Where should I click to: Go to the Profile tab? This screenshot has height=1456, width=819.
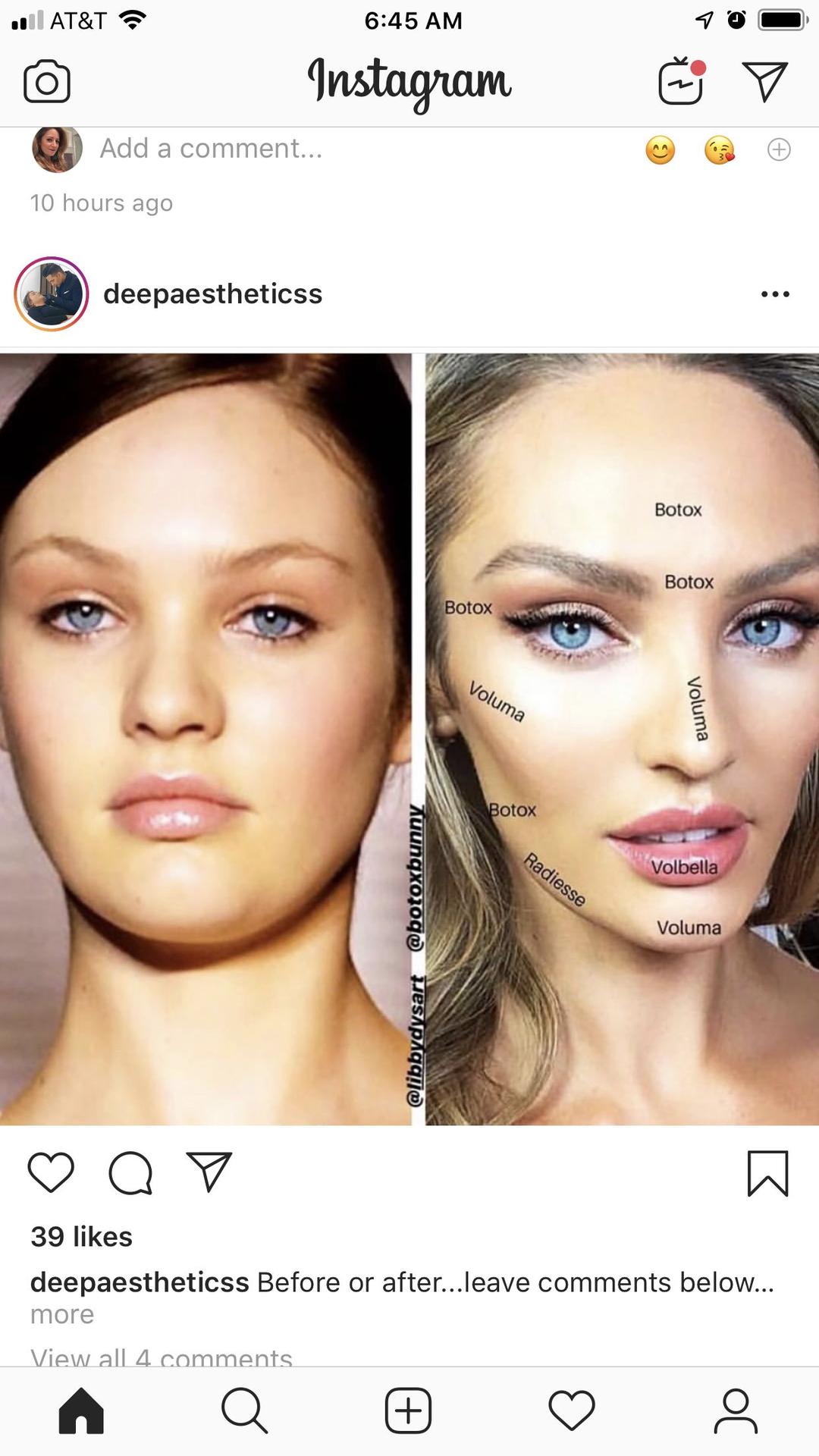click(x=736, y=1410)
